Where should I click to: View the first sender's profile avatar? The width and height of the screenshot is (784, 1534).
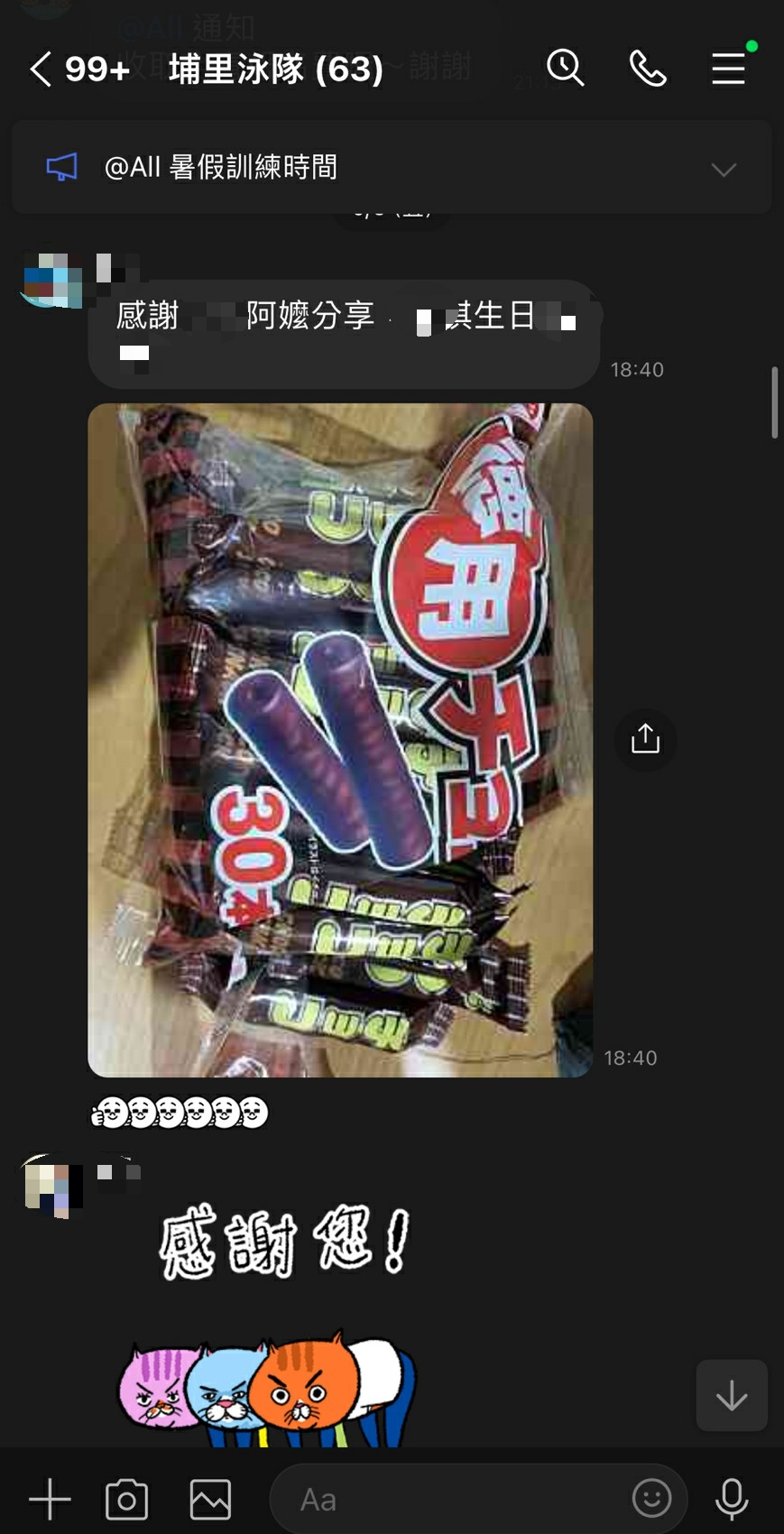click(52, 281)
